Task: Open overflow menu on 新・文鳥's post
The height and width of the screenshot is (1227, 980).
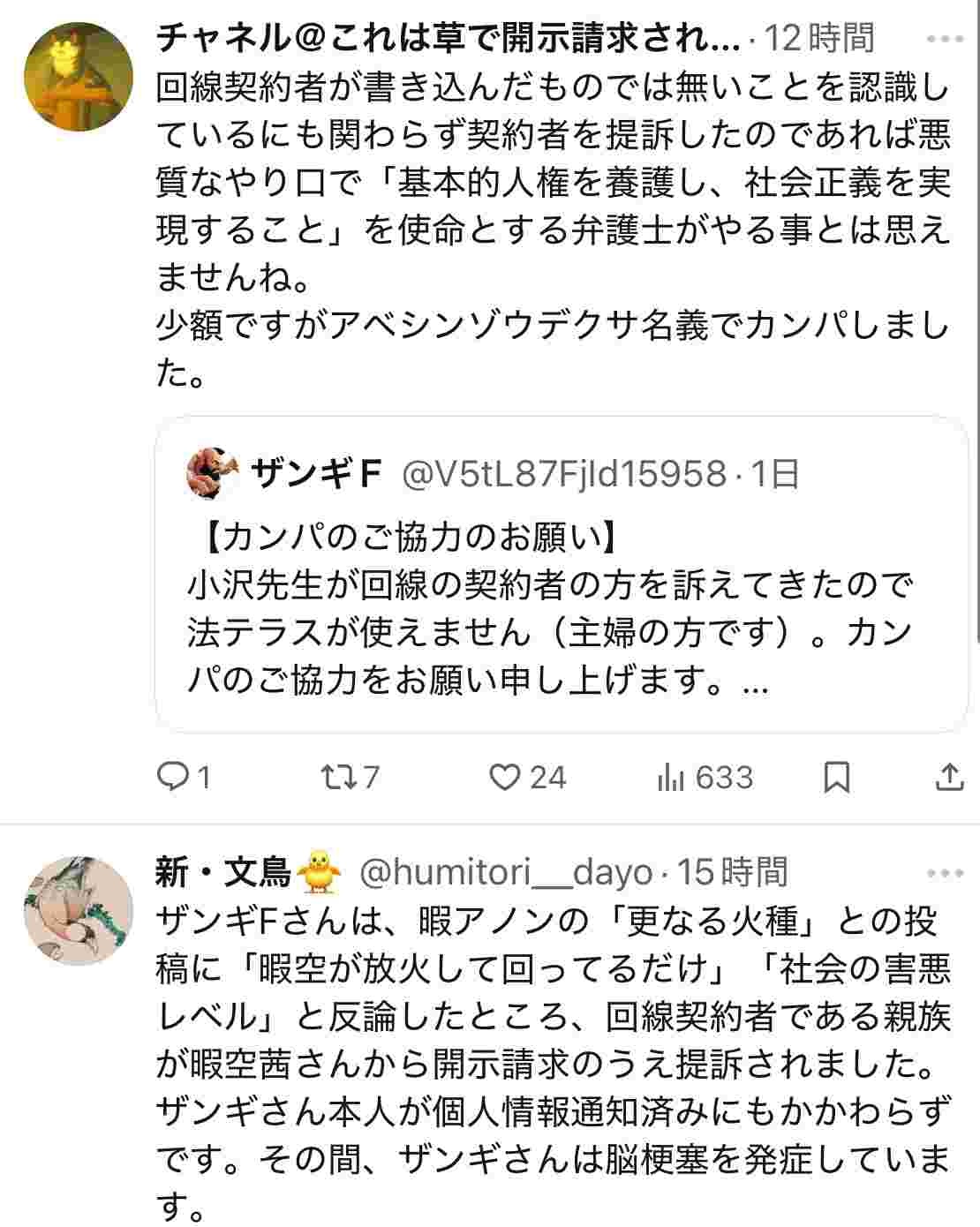Action: coord(945,873)
